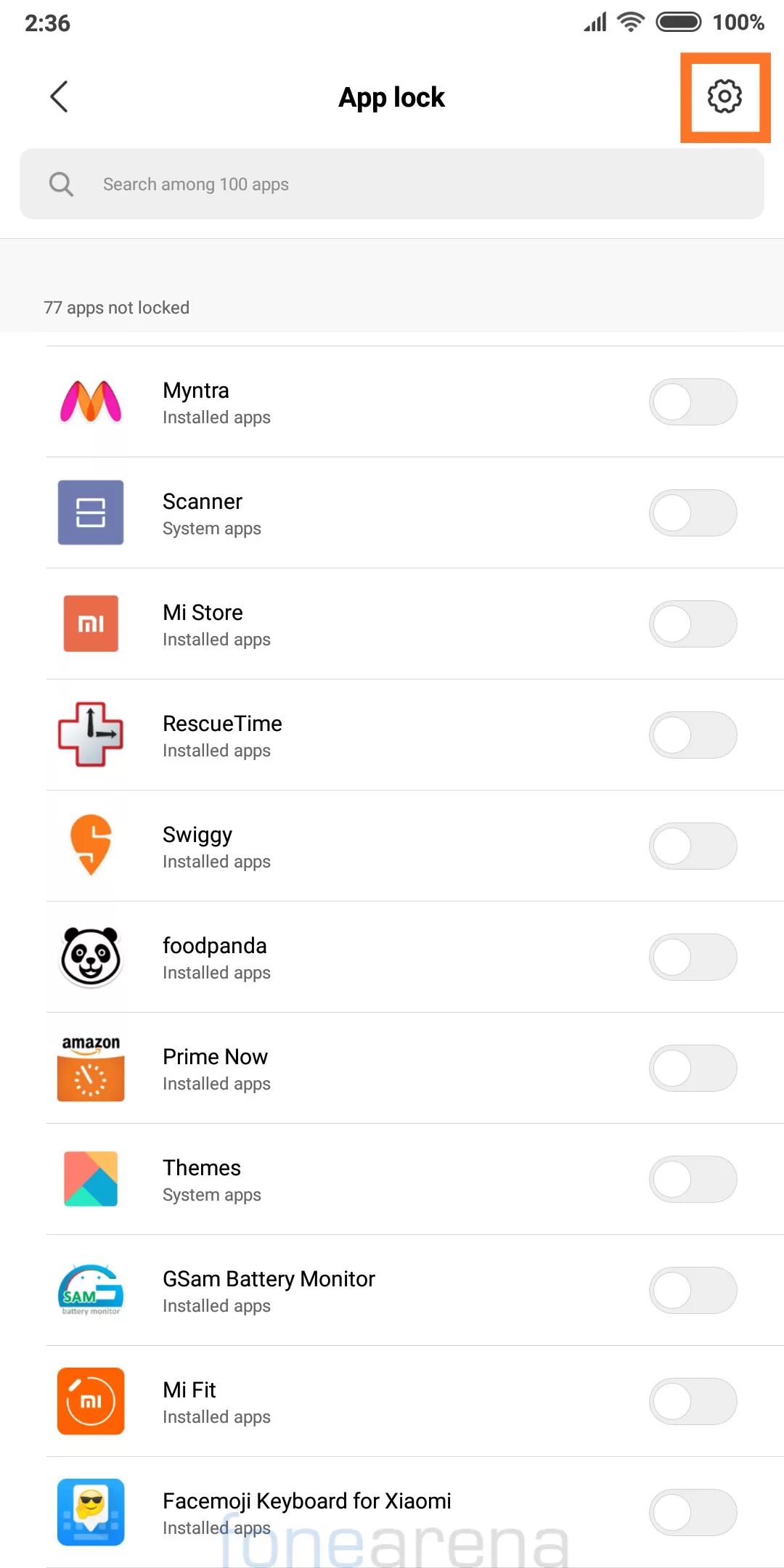Lock GSam Battery Monitor
This screenshot has height=1568, width=784.
(693, 1291)
